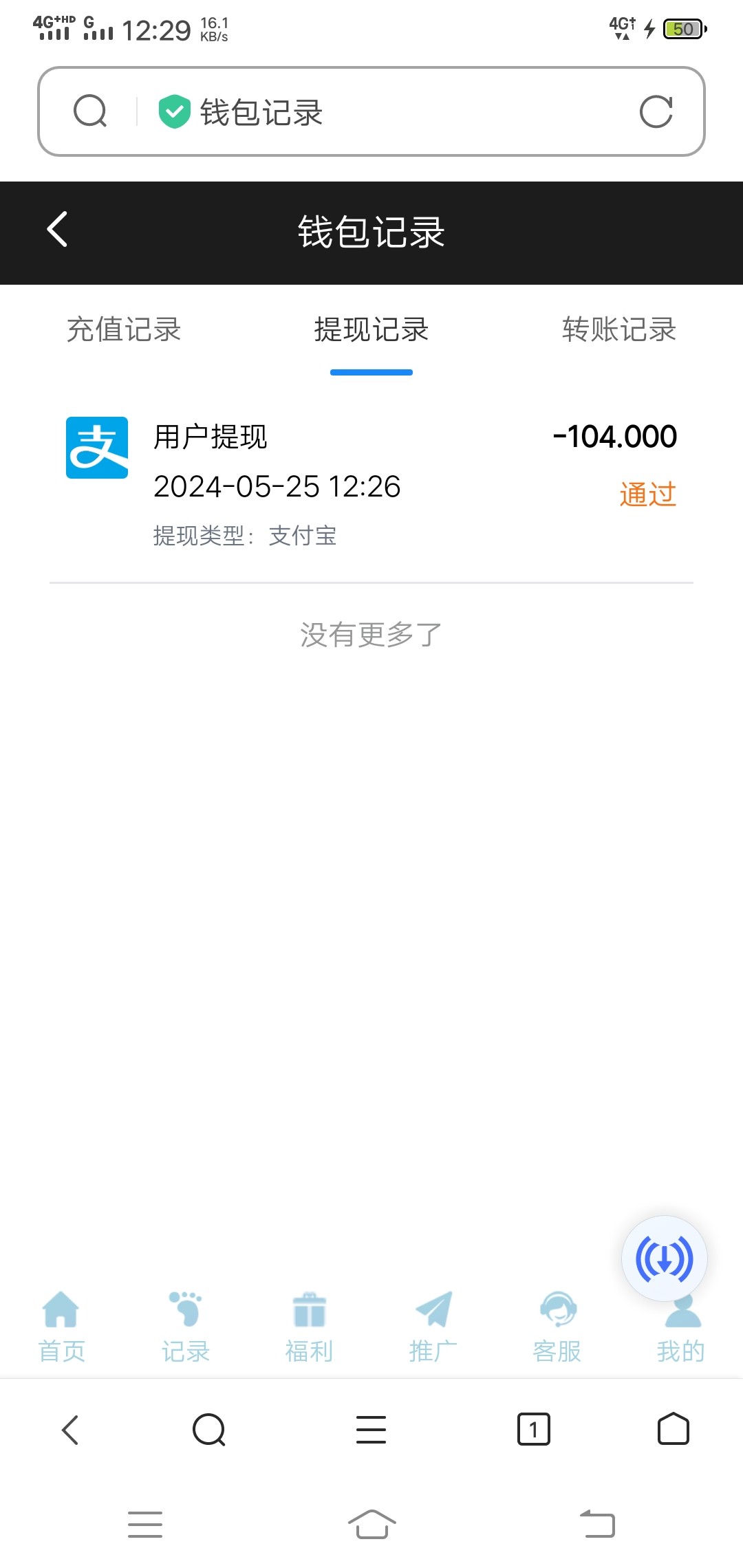743x1568 pixels.
Task: Contact 客服 from bottom navigation
Action: point(557,1327)
